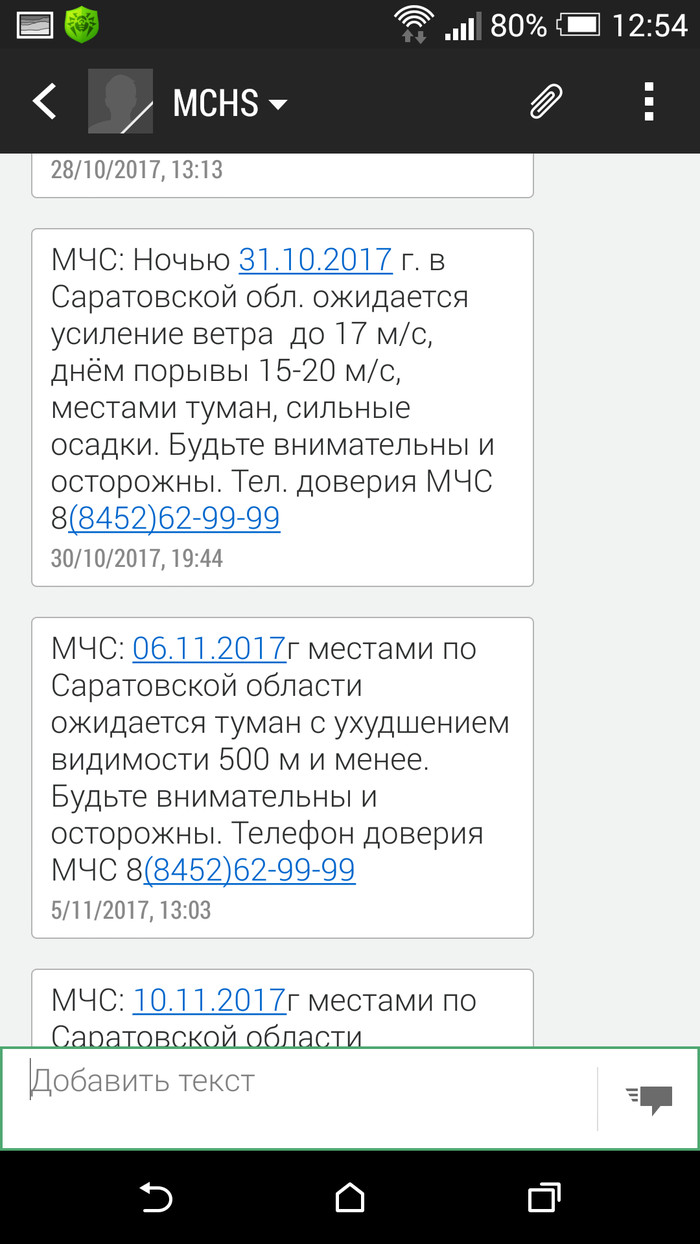Image resolution: width=700 pixels, height=1244 pixels.
Task: Attach a file with the paperclip
Action: 546,102
